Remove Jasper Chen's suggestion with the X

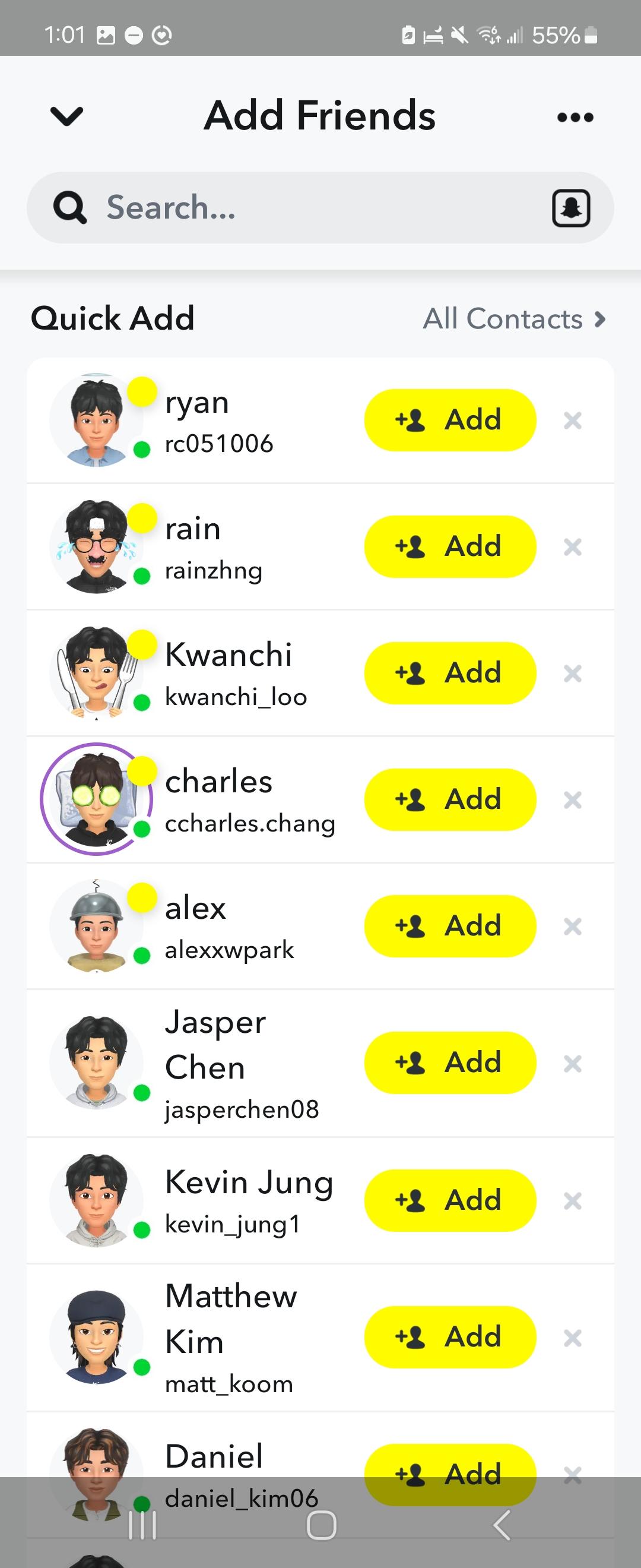pos(572,1063)
